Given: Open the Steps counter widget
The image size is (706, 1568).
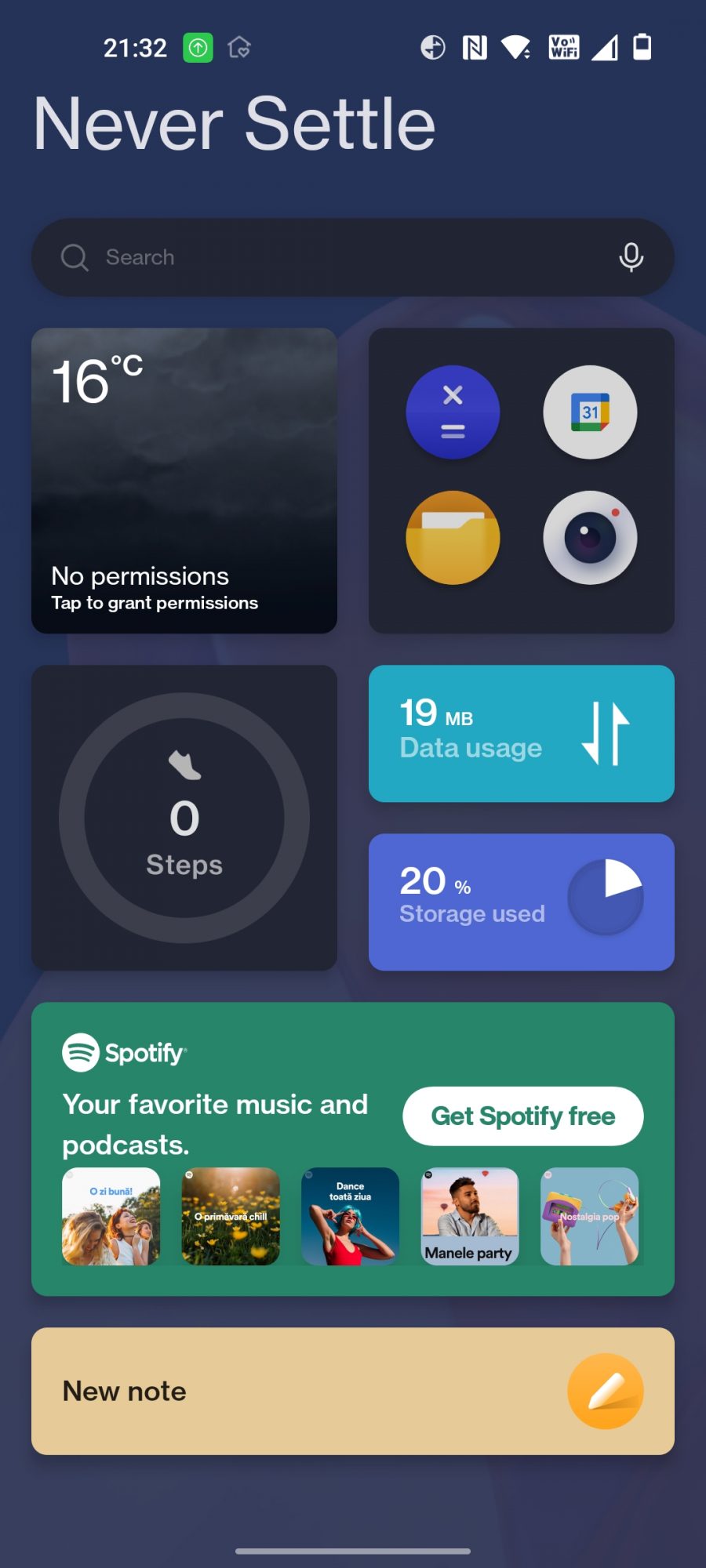Looking at the screenshot, I should point(184,818).
